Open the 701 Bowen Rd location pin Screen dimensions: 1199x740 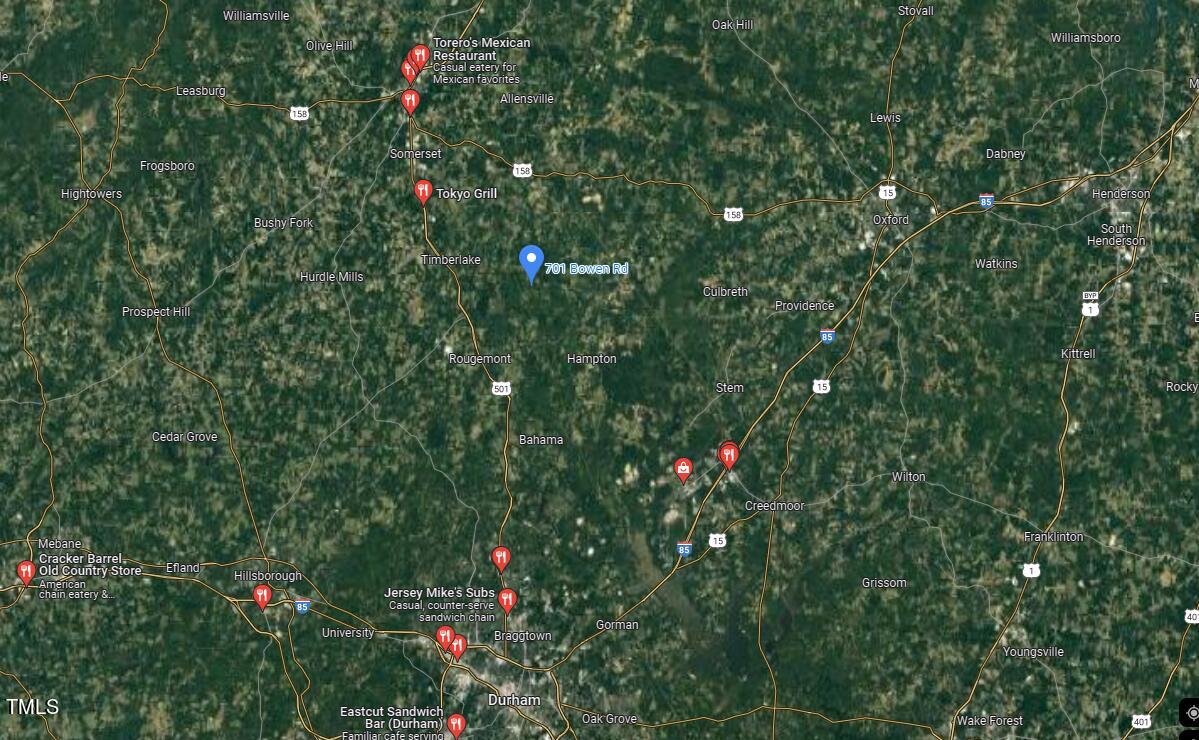tap(532, 262)
